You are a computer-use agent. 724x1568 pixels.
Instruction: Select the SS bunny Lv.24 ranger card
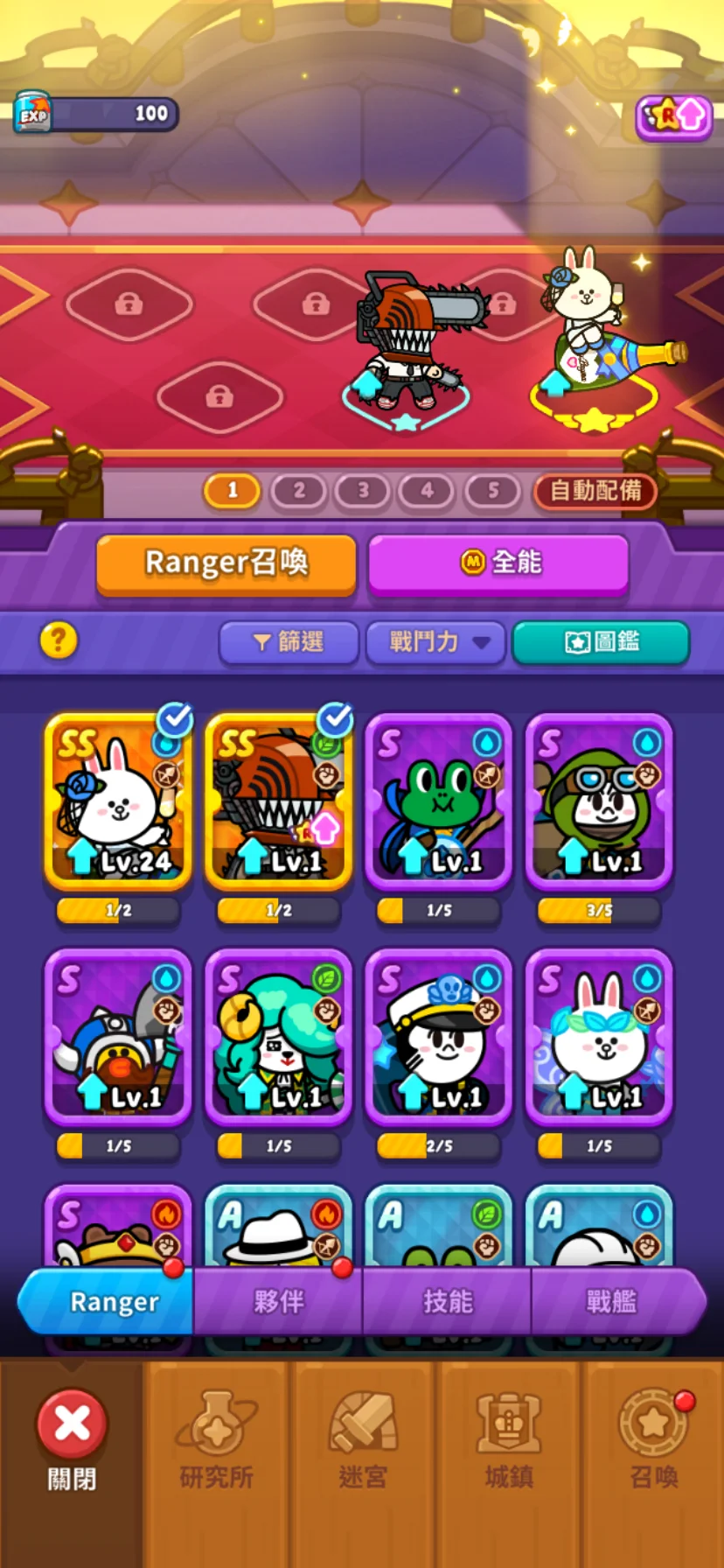click(118, 801)
